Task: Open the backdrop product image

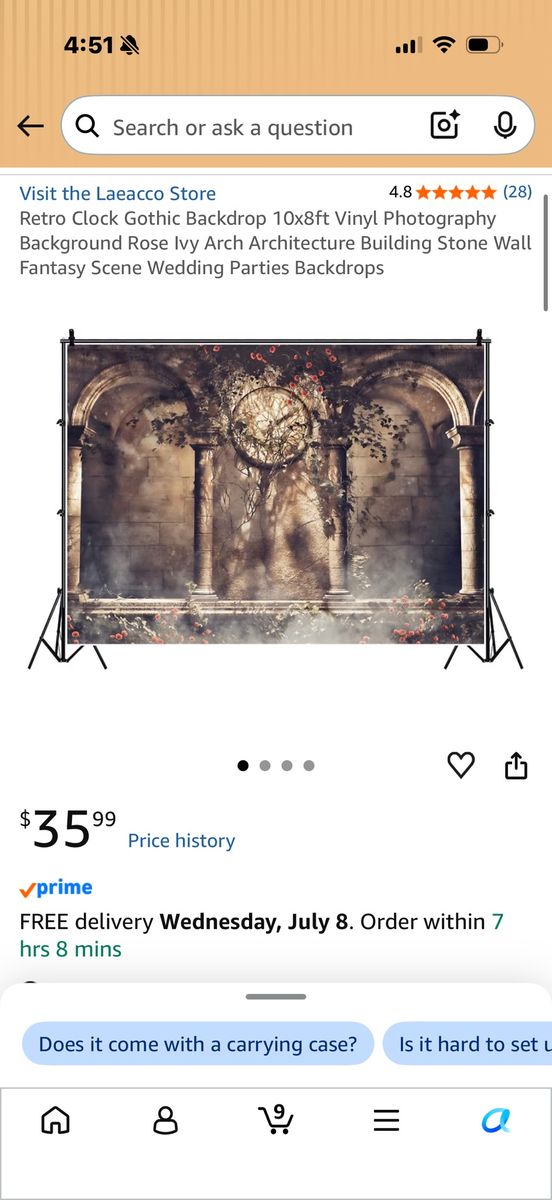Action: tap(276, 499)
